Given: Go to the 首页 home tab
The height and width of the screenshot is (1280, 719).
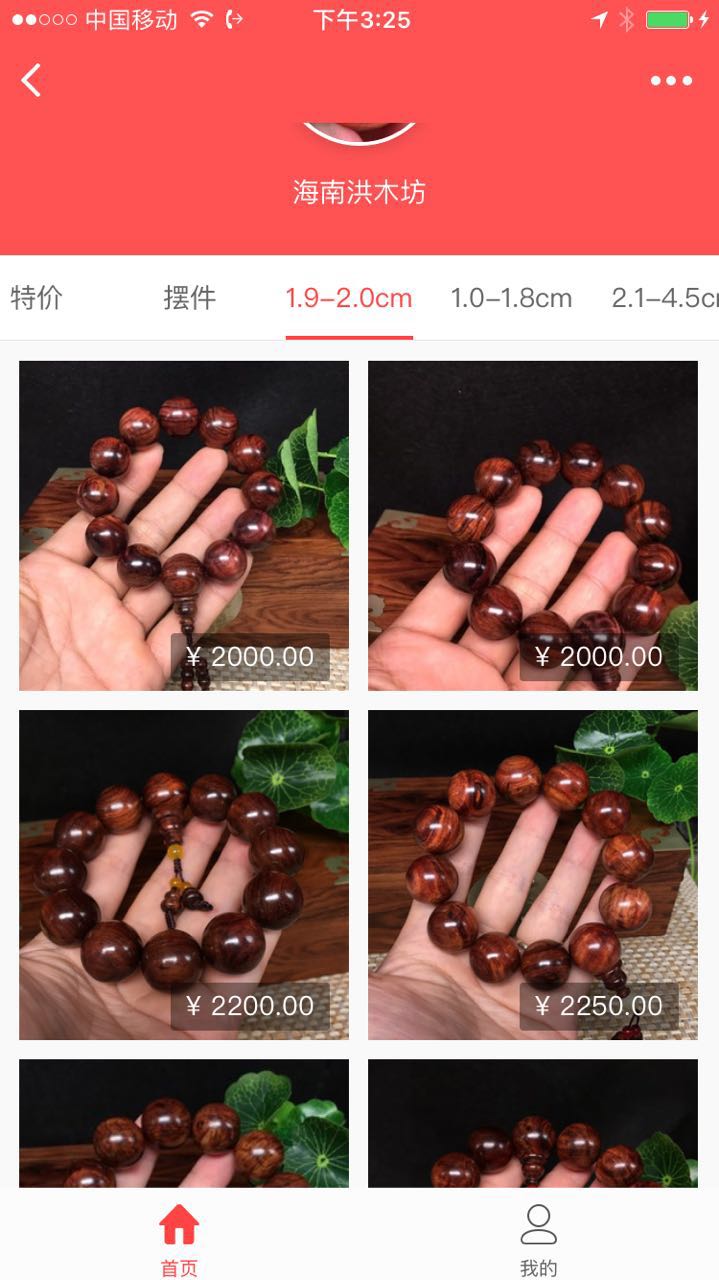Looking at the screenshot, I should (179, 1240).
